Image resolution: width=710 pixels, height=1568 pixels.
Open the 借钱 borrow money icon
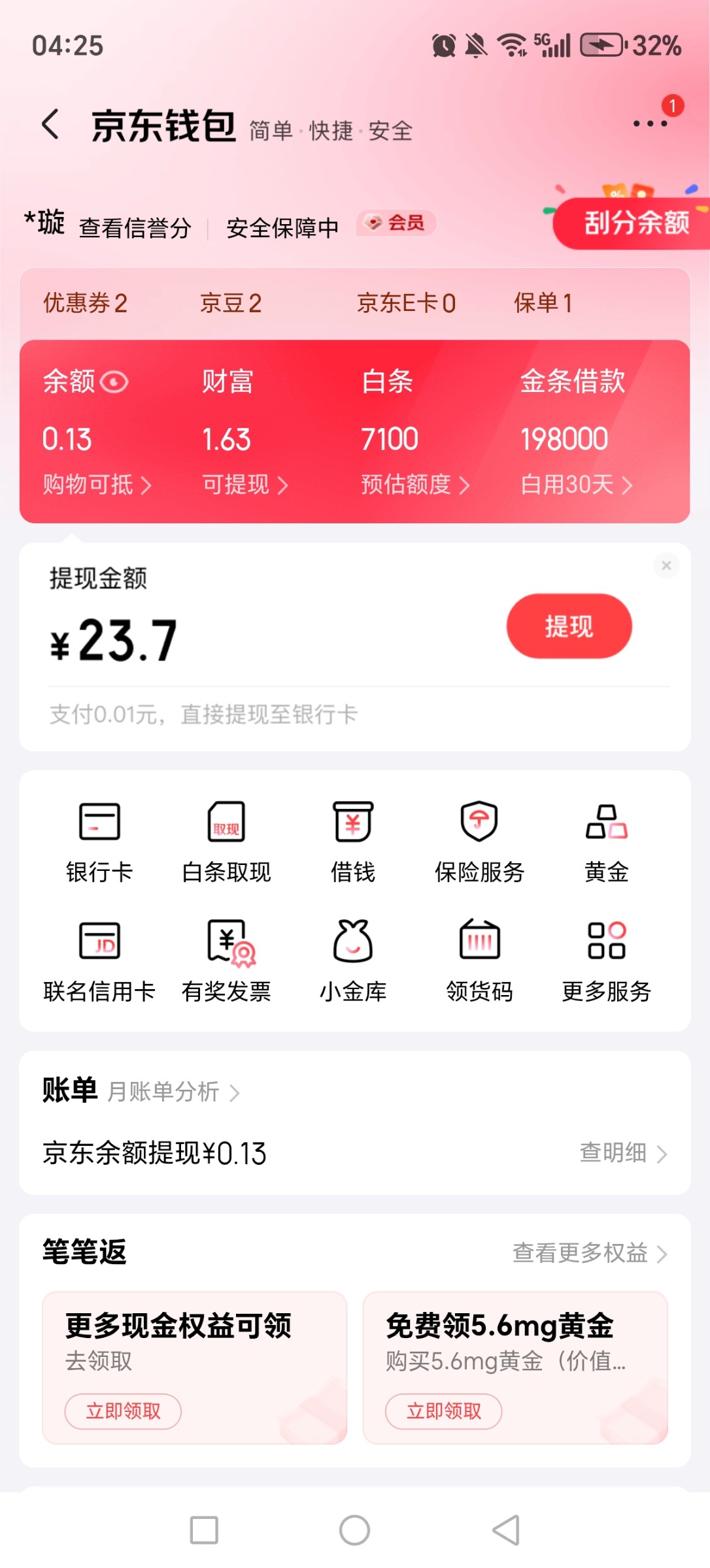tap(353, 840)
